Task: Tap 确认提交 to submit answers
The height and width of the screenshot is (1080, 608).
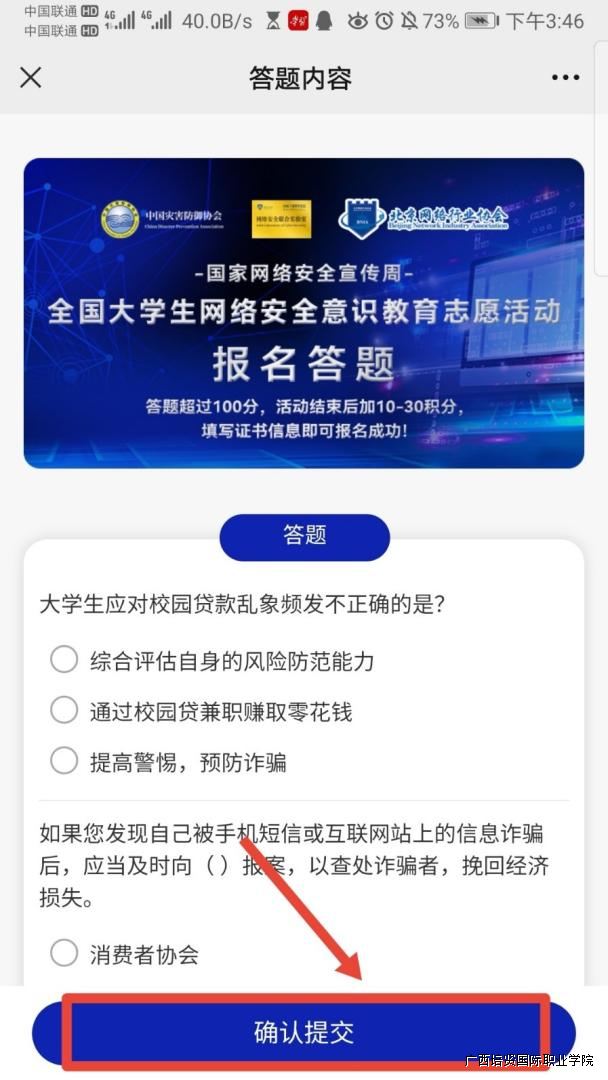Action: [x=304, y=1032]
